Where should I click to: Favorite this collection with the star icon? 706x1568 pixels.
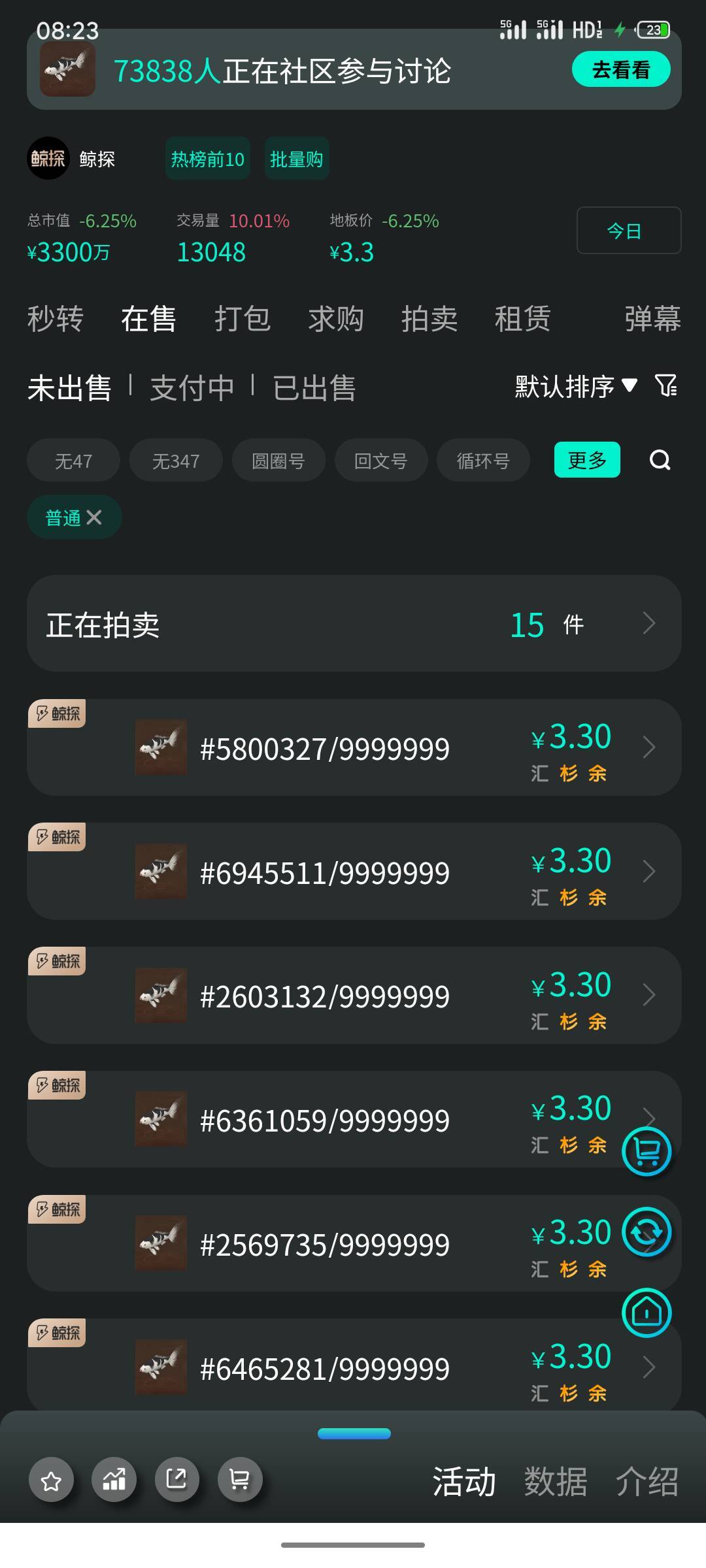tap(51, 1480)
